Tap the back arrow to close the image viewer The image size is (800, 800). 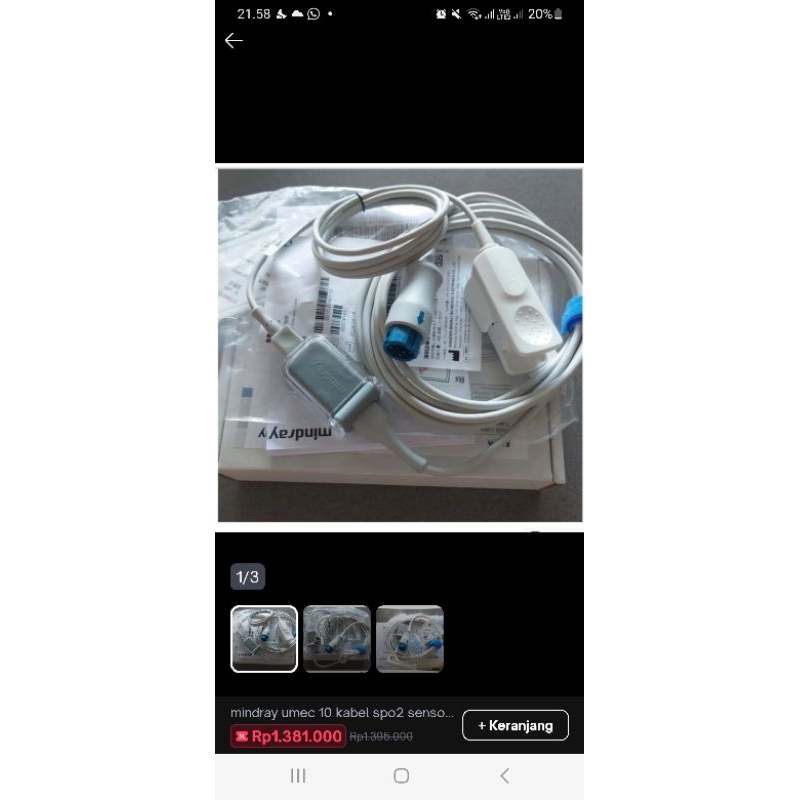point(234,41)
